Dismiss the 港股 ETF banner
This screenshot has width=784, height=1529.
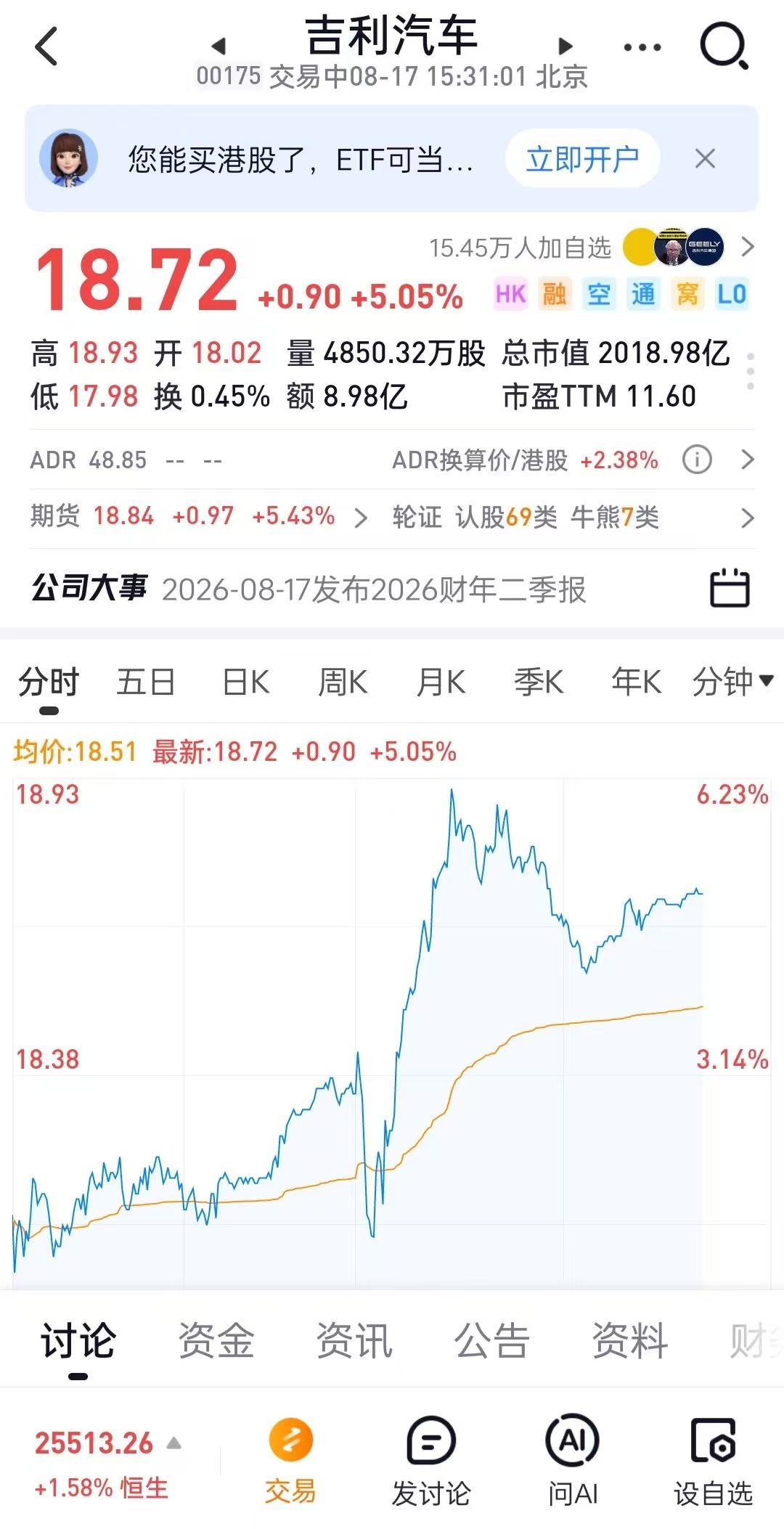coord(705,158)
